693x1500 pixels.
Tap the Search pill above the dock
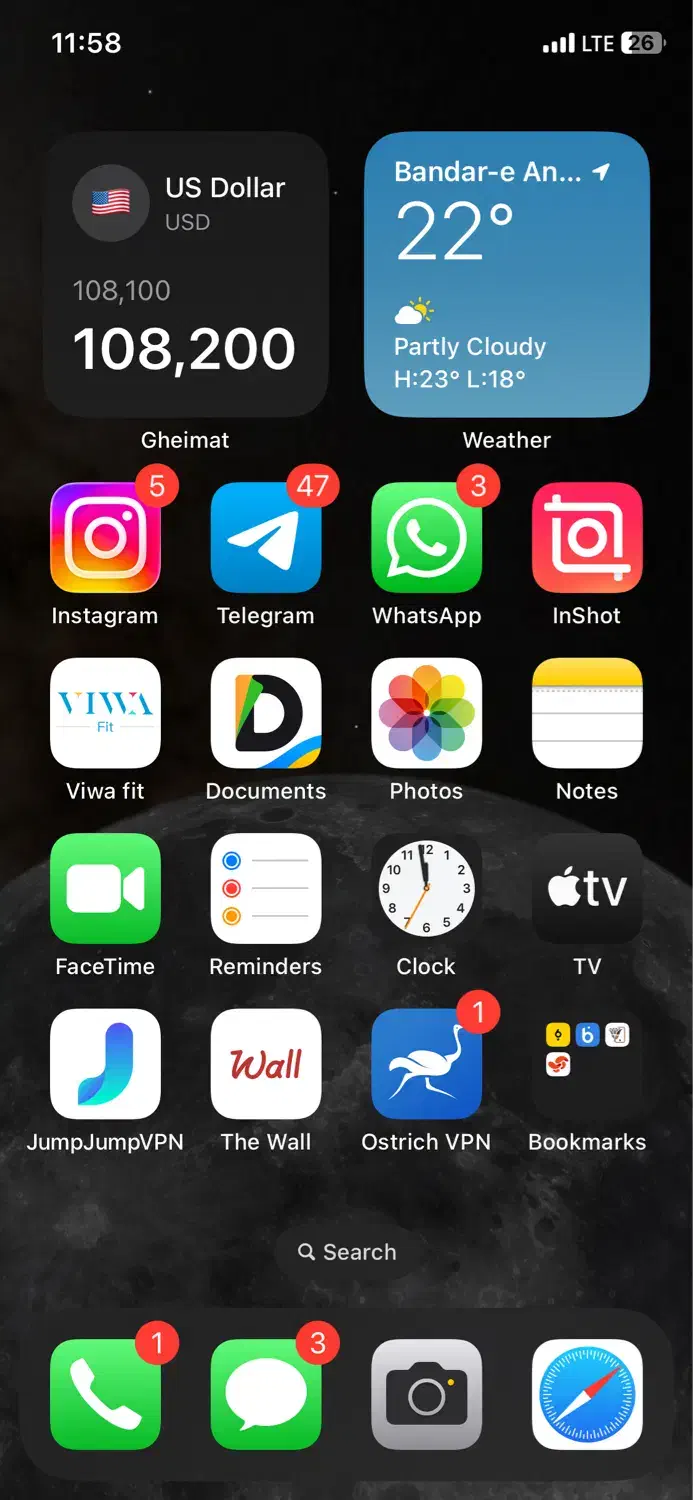tap(347, 1252)
